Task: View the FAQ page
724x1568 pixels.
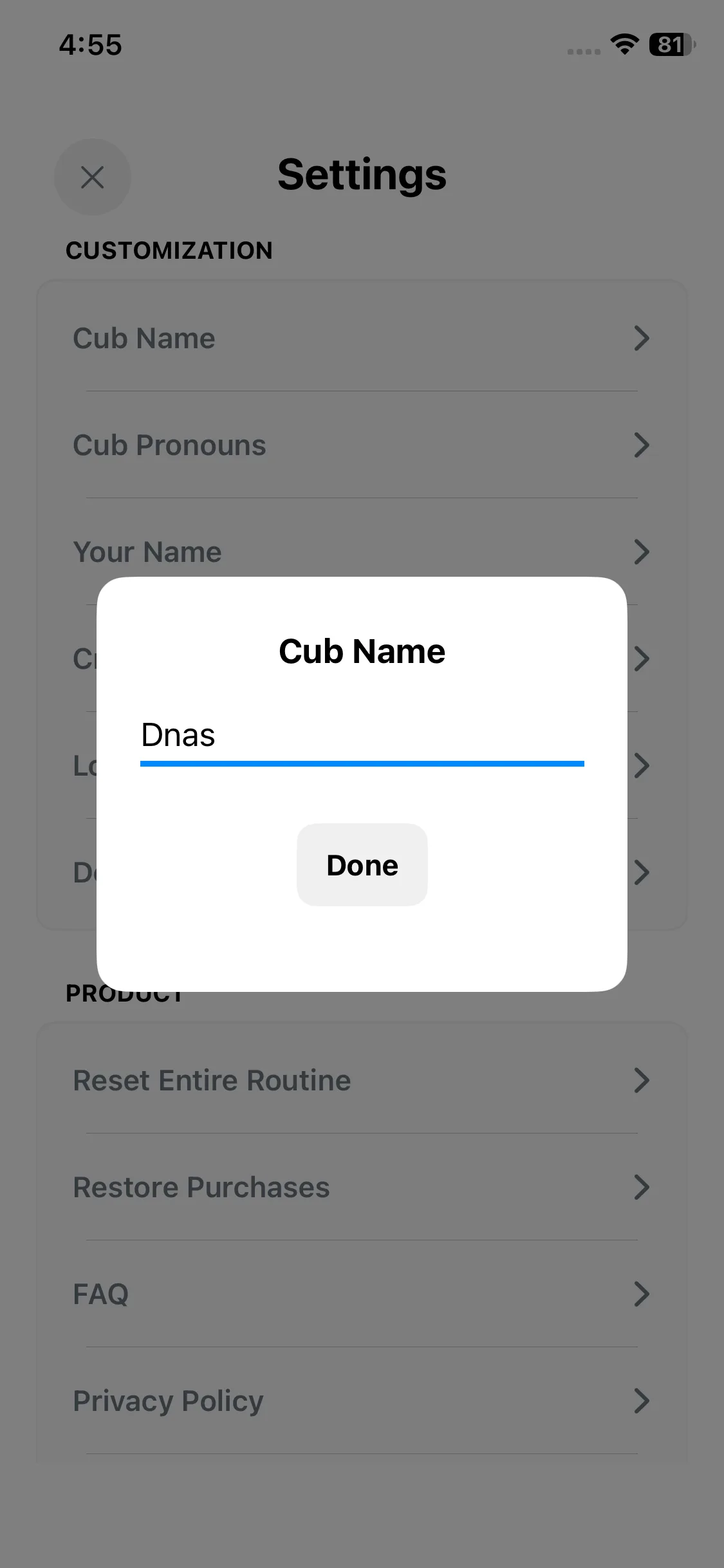Action: [360, 1294]
